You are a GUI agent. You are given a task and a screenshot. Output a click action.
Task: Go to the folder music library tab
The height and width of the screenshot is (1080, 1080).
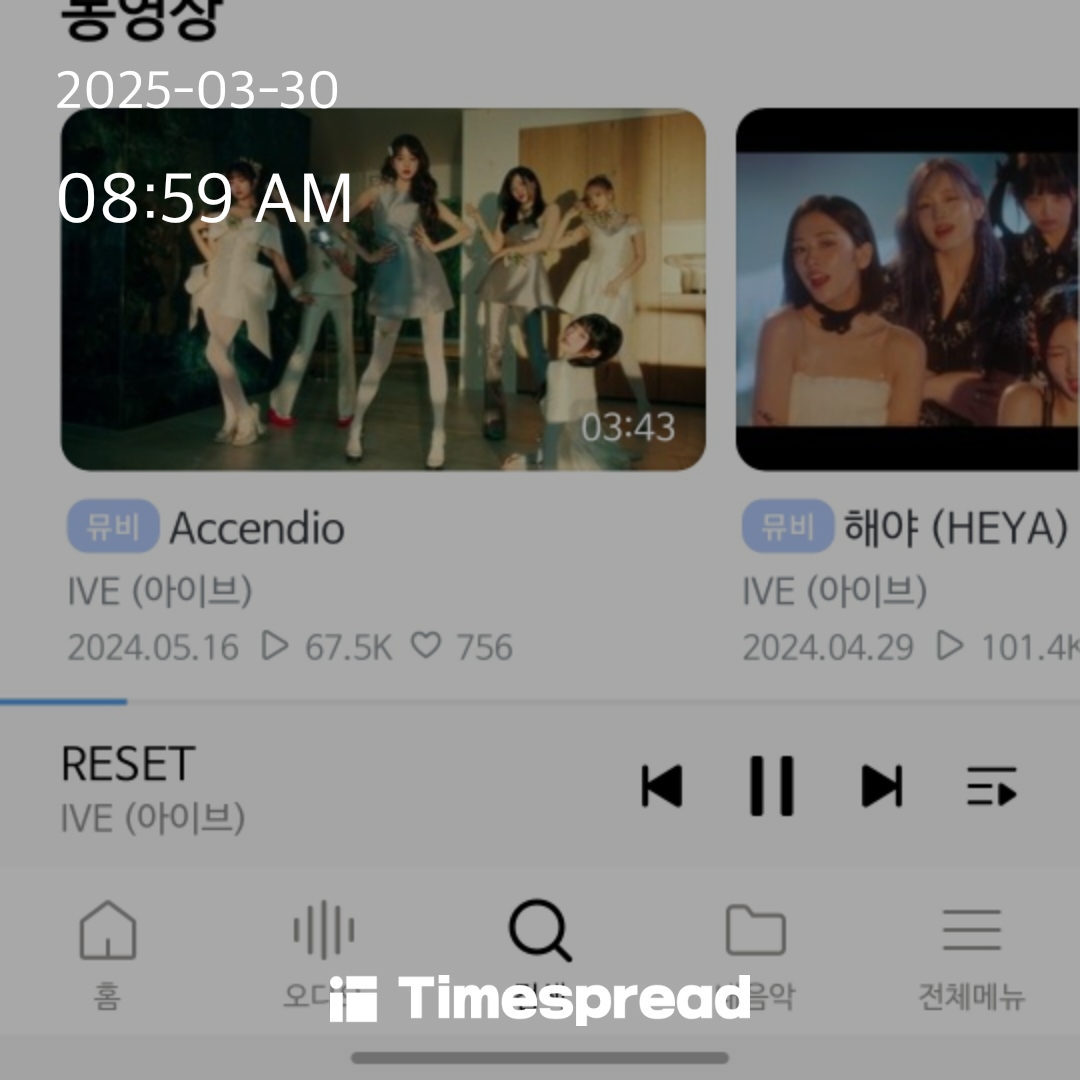[756, 950]
